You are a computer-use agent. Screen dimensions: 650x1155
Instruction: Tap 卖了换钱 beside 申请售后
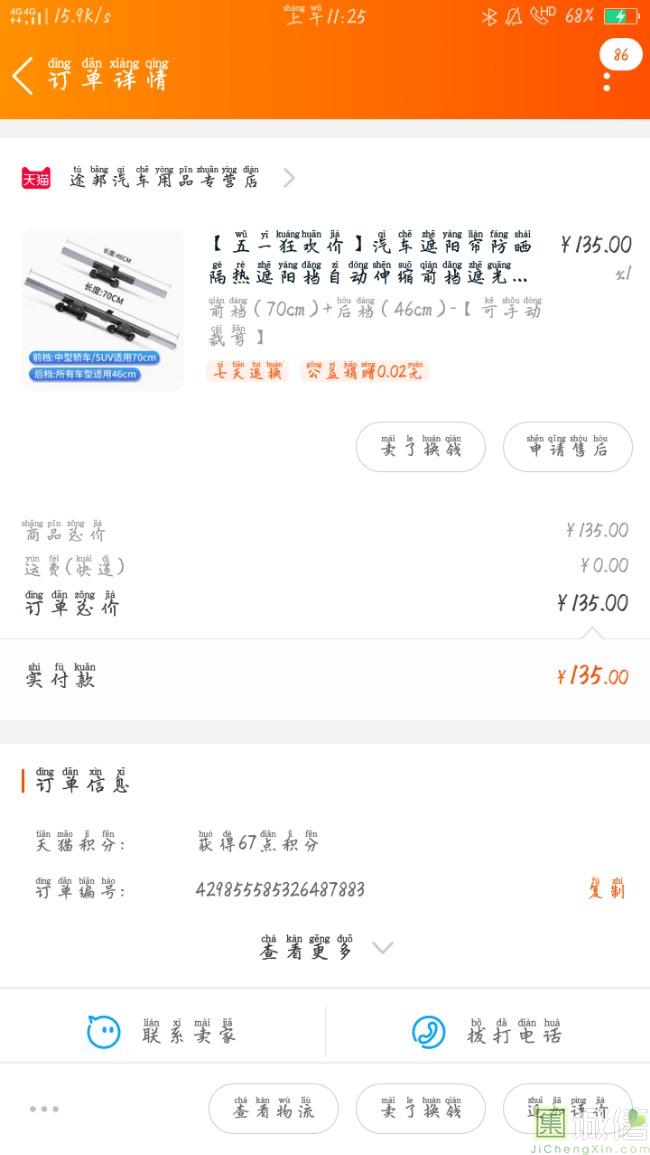tap(420, 447)
